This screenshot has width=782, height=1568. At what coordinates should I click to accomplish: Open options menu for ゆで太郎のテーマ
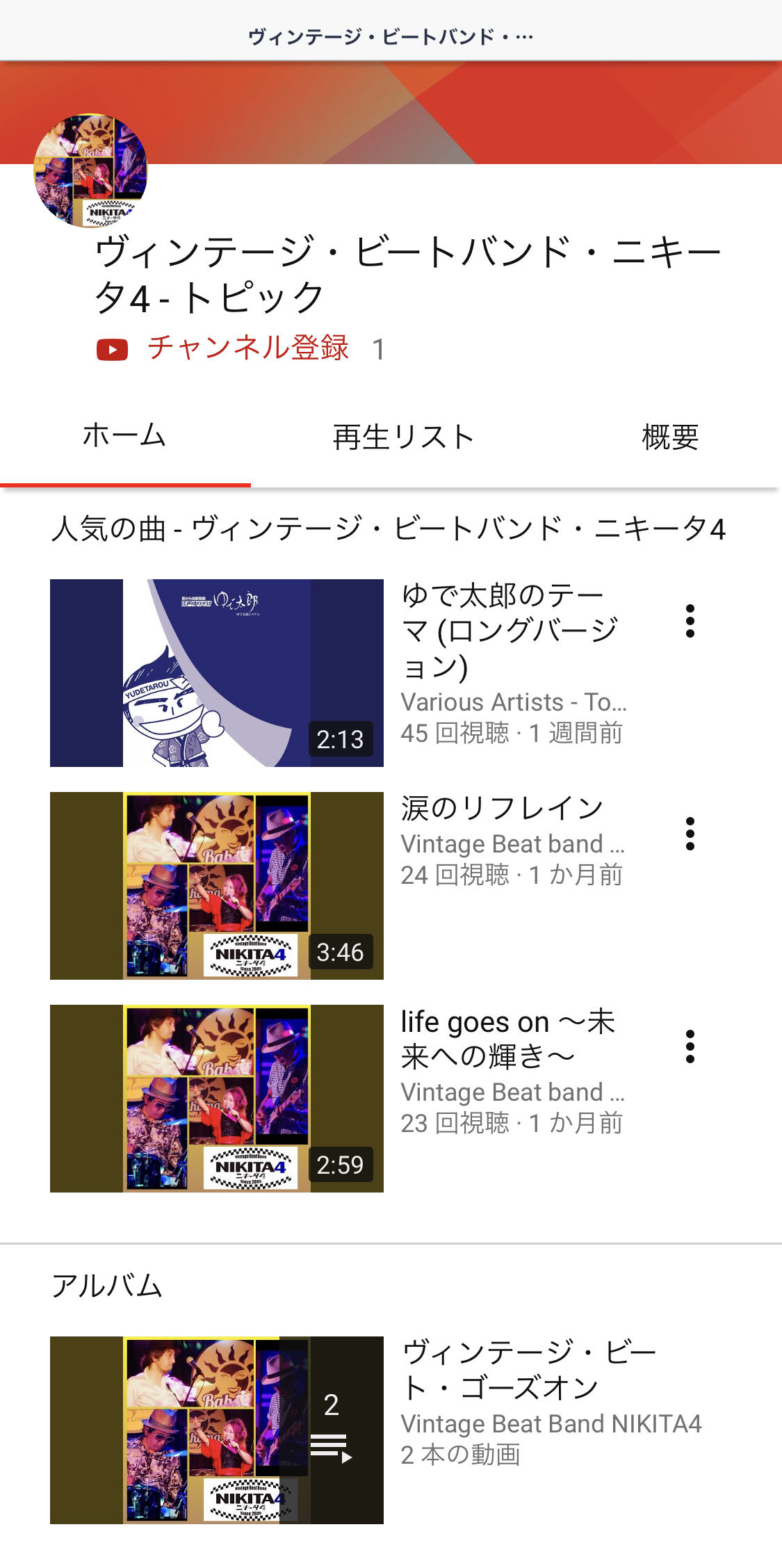click(x=690, y=621)
